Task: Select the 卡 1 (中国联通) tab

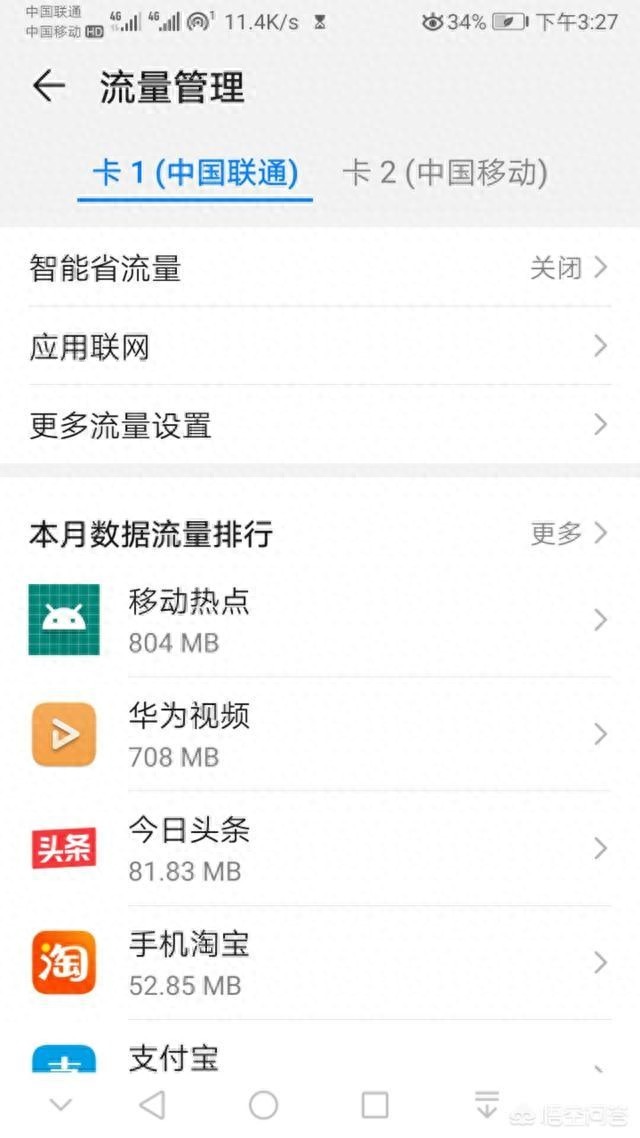Action: pos(195,173)
